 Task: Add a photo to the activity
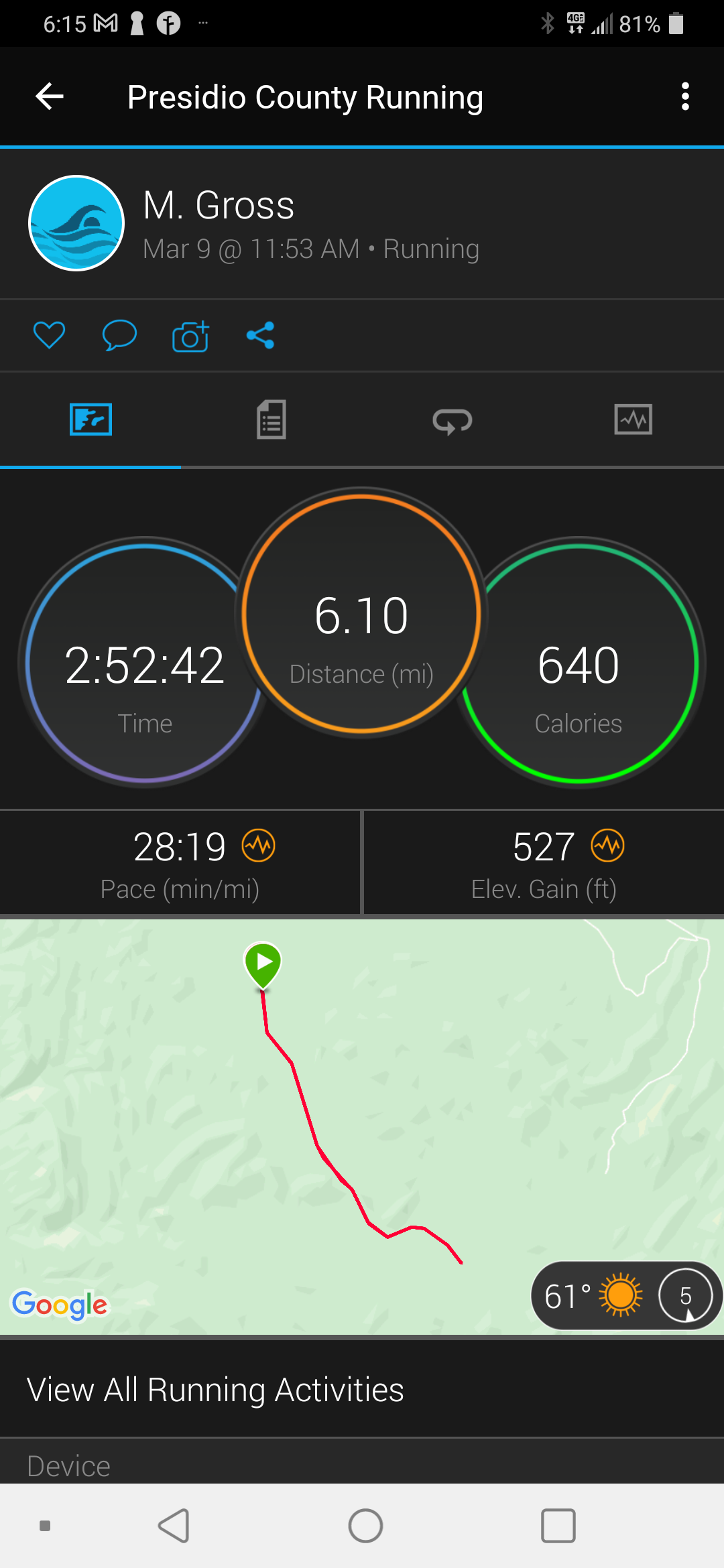190,335
